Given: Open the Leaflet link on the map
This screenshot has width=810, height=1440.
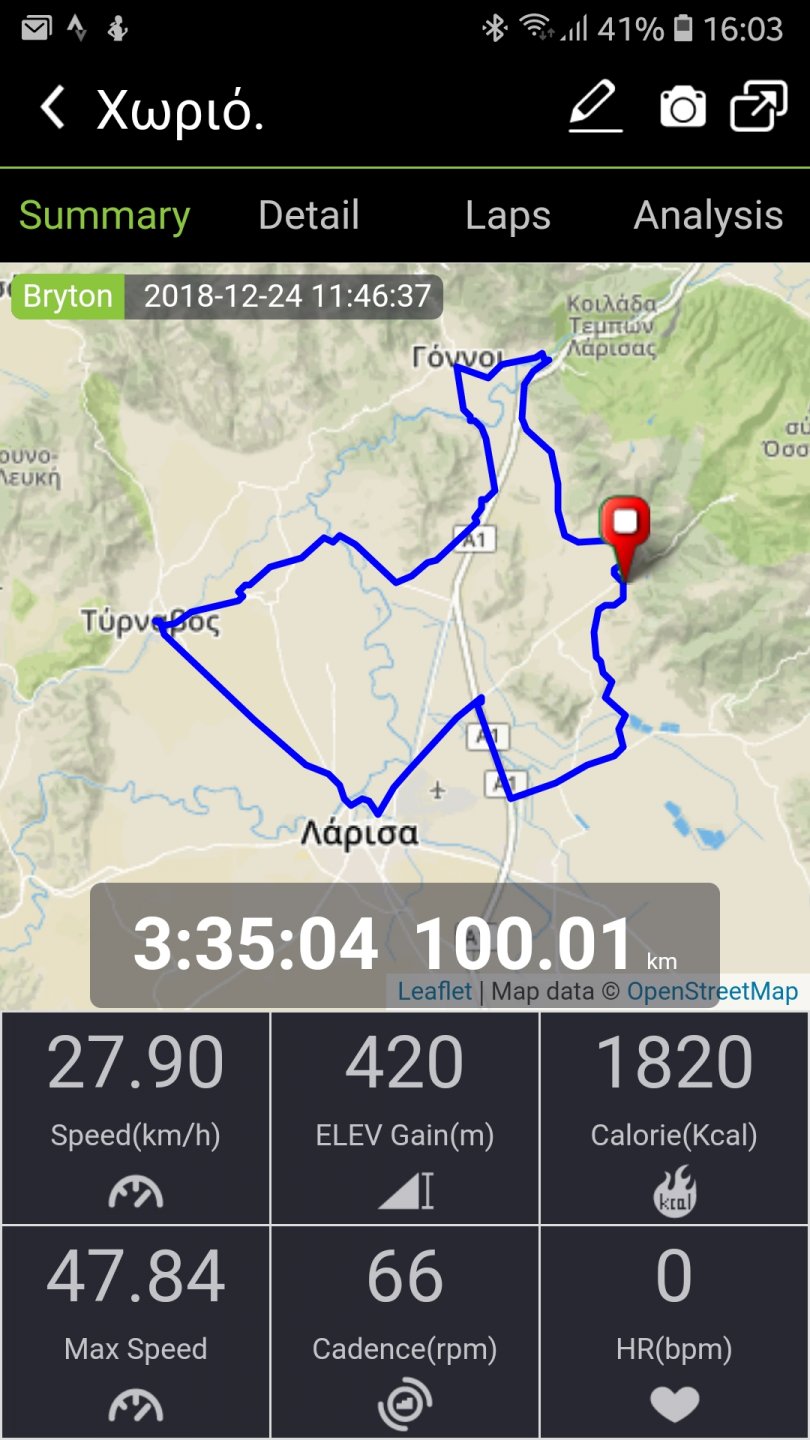Looking at the screenshot, I should 434,991.
